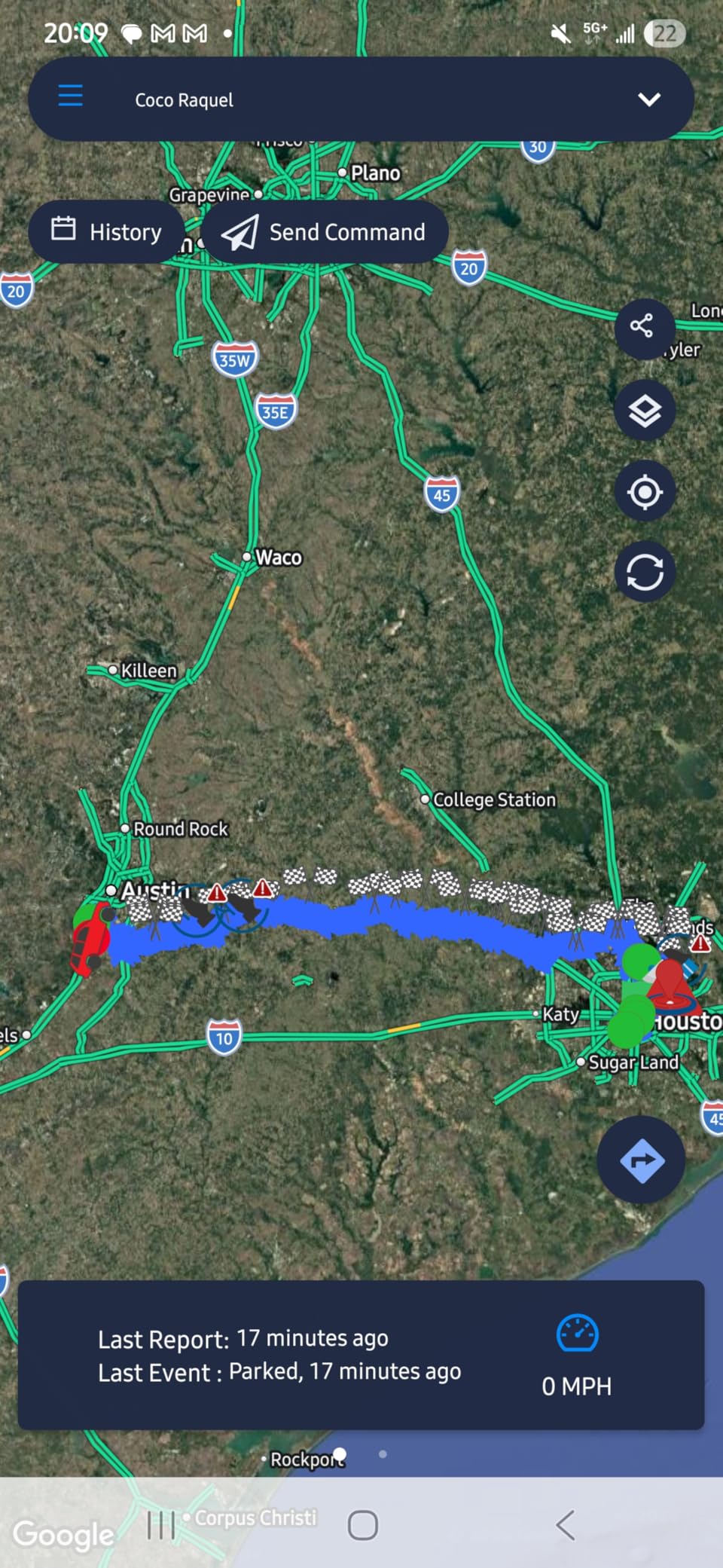The height and width of the screenshot is (1568, 723).
Task: Share the vehicle location
Action: tap(642, 326)
